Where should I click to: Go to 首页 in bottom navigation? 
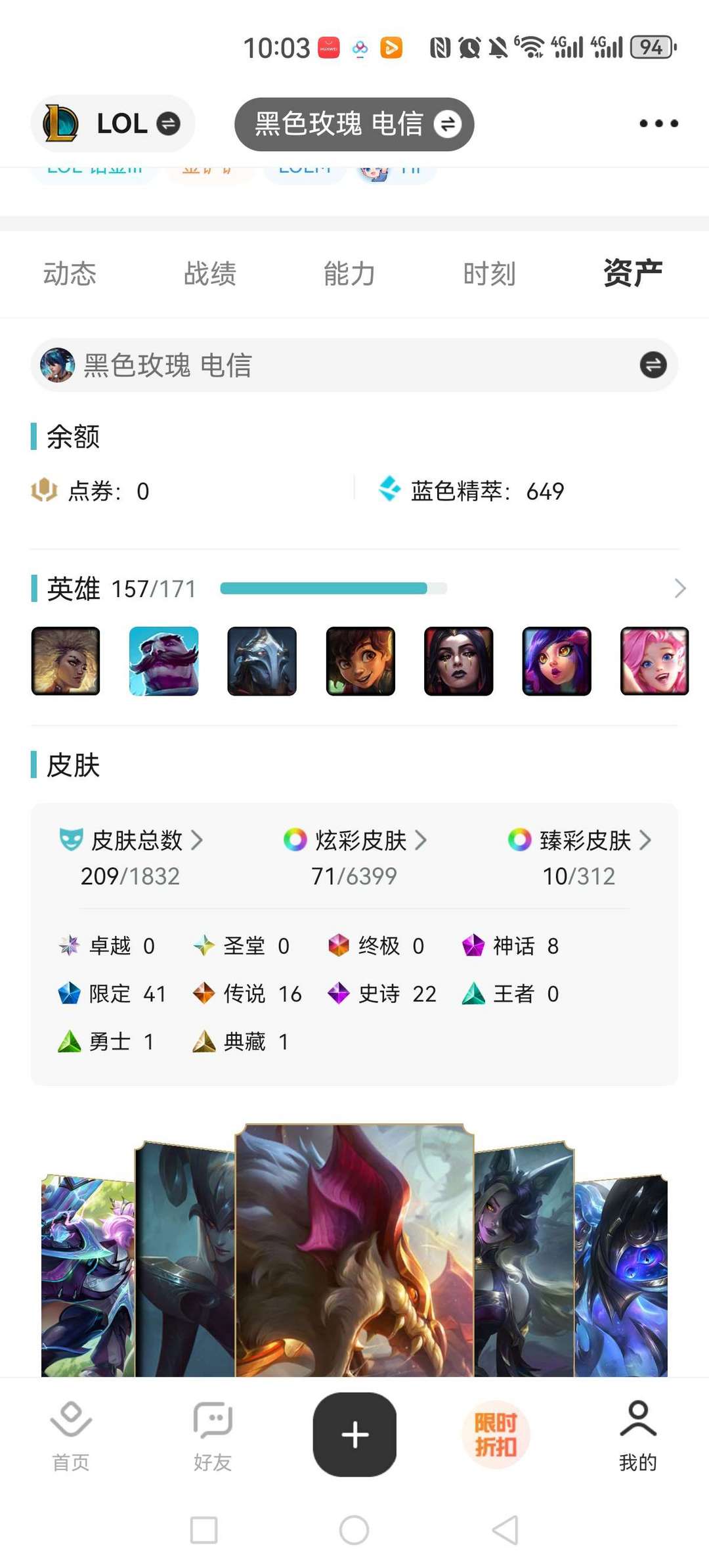pyautogui.click(x=71, y=1435)
